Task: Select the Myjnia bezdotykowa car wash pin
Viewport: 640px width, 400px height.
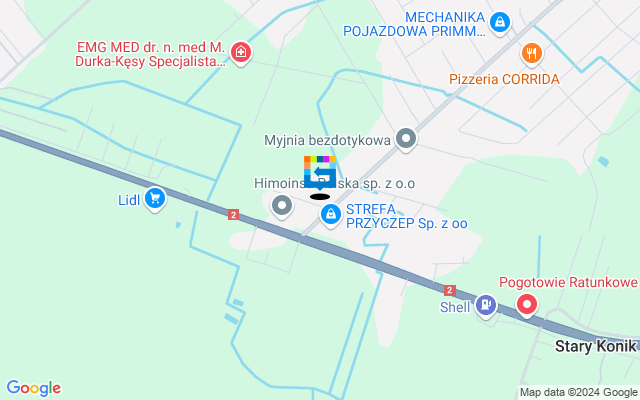Action: (406, 140)
